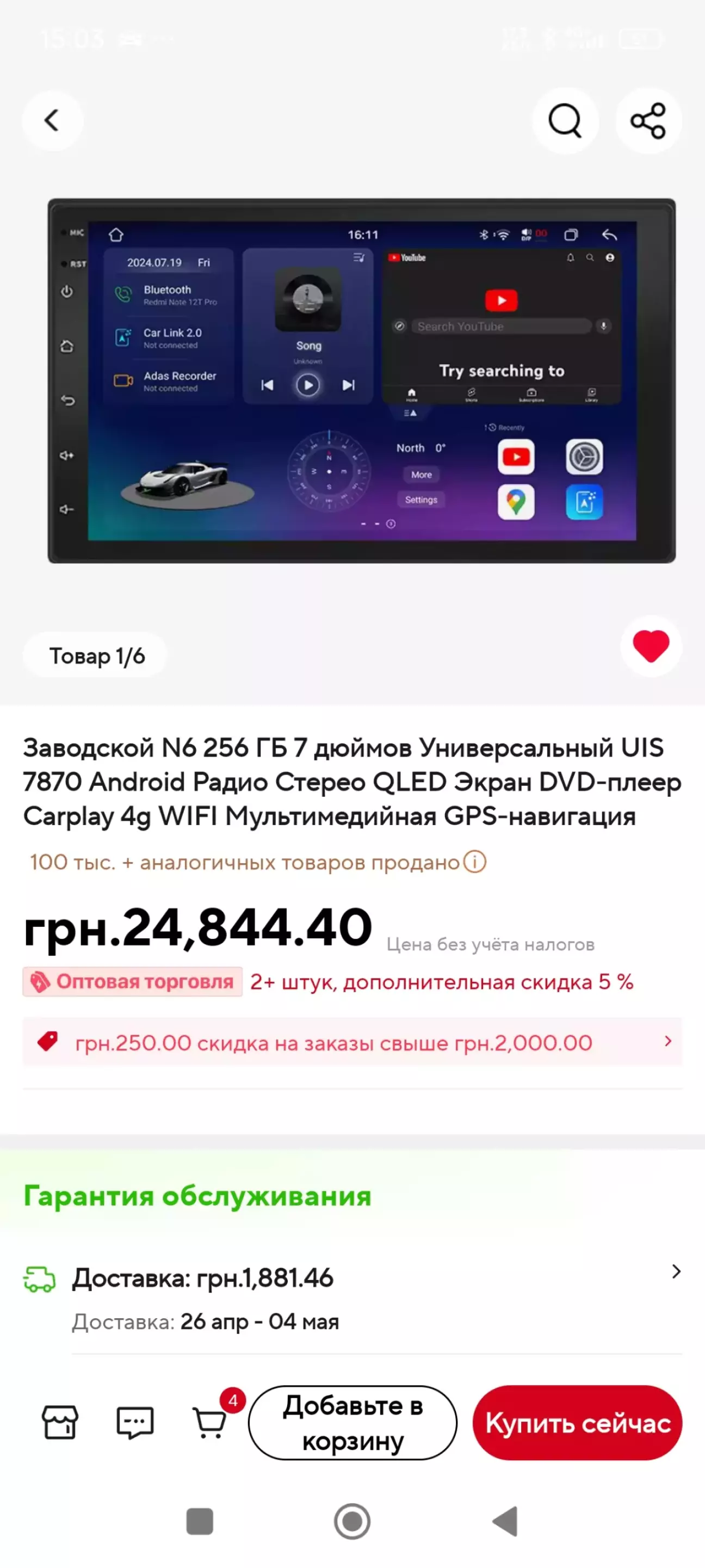The image size is (705, 1568).
Task: Open chat with the seller
Action: point(134,1423)
